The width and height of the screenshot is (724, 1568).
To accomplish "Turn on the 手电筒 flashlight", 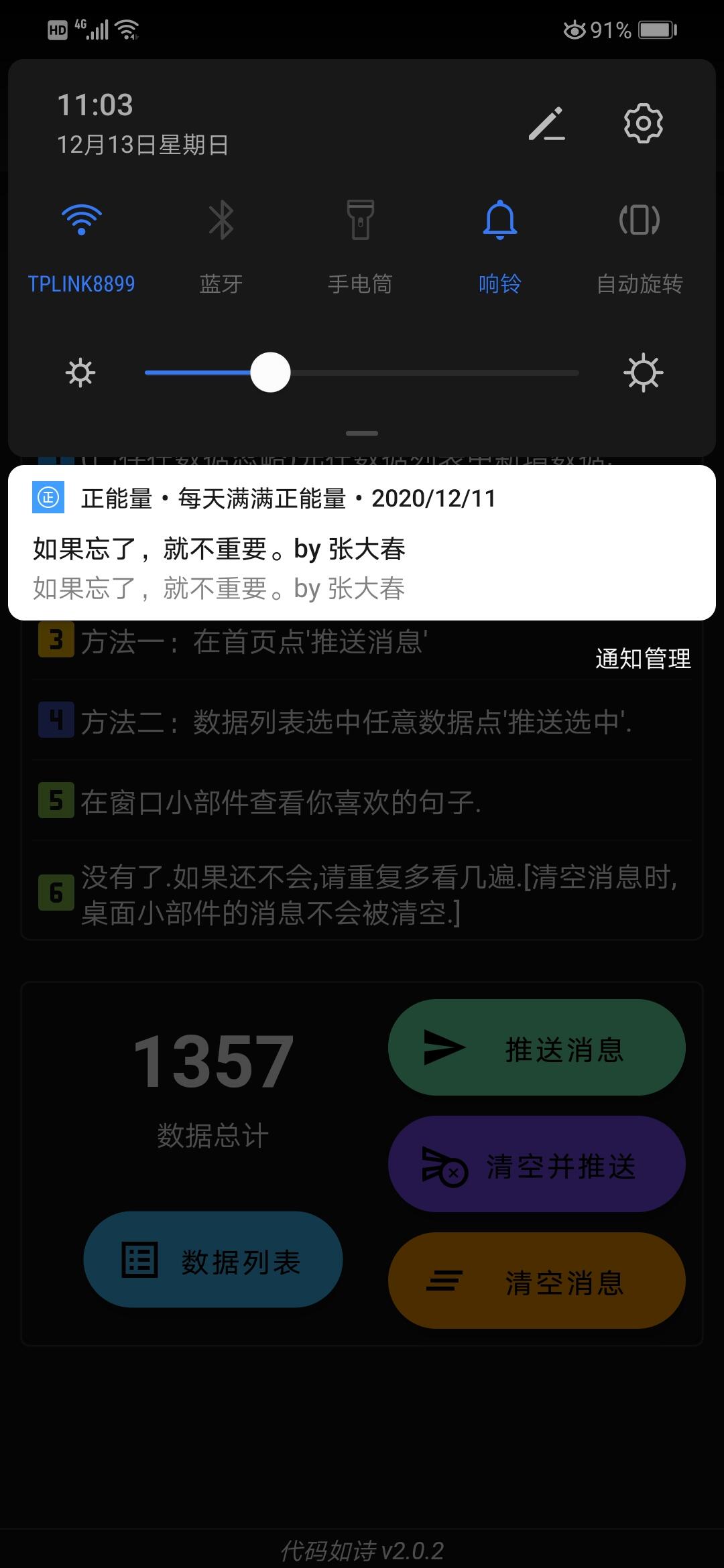I will [x=360, y=220].
